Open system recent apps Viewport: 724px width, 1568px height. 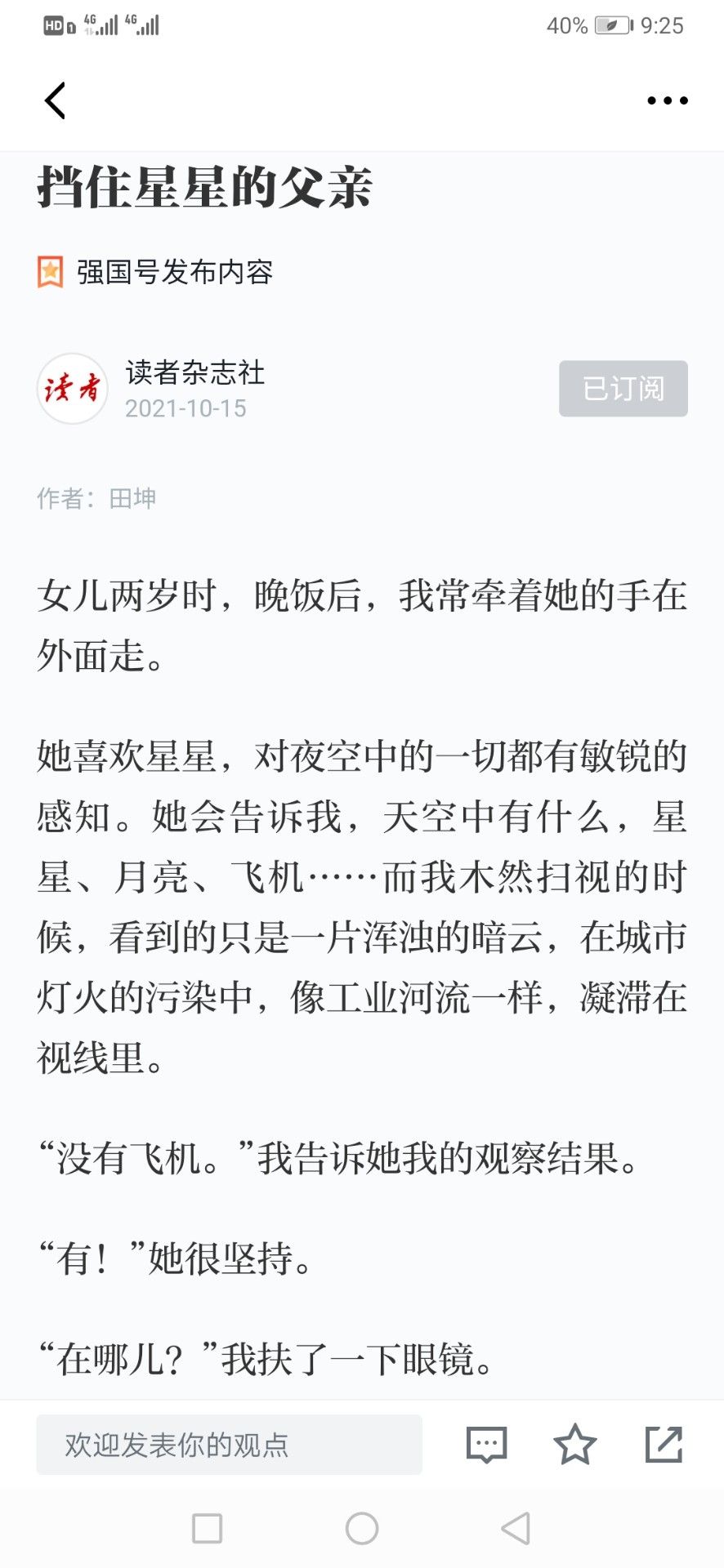(207, 1528)
